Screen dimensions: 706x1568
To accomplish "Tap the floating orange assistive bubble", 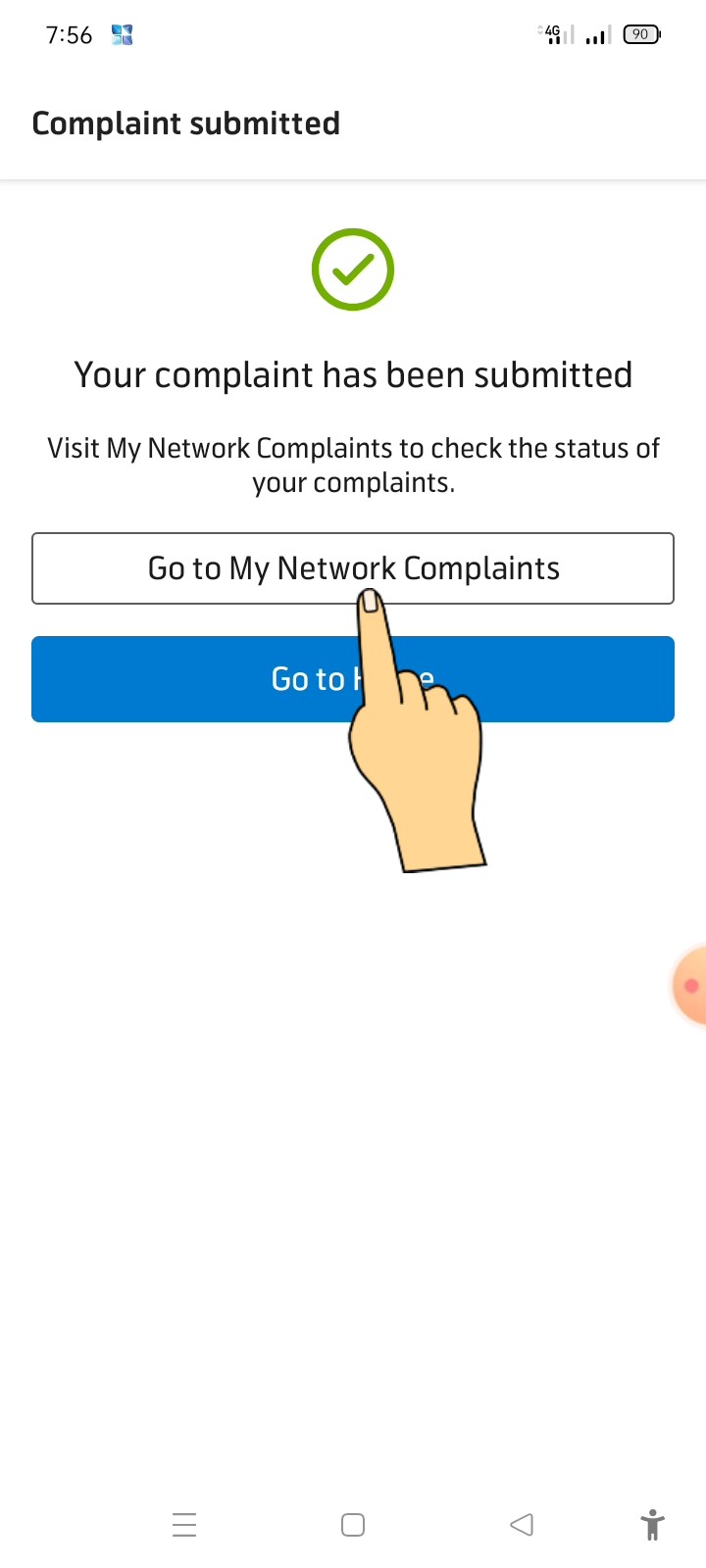I will [x=690, y=986].
